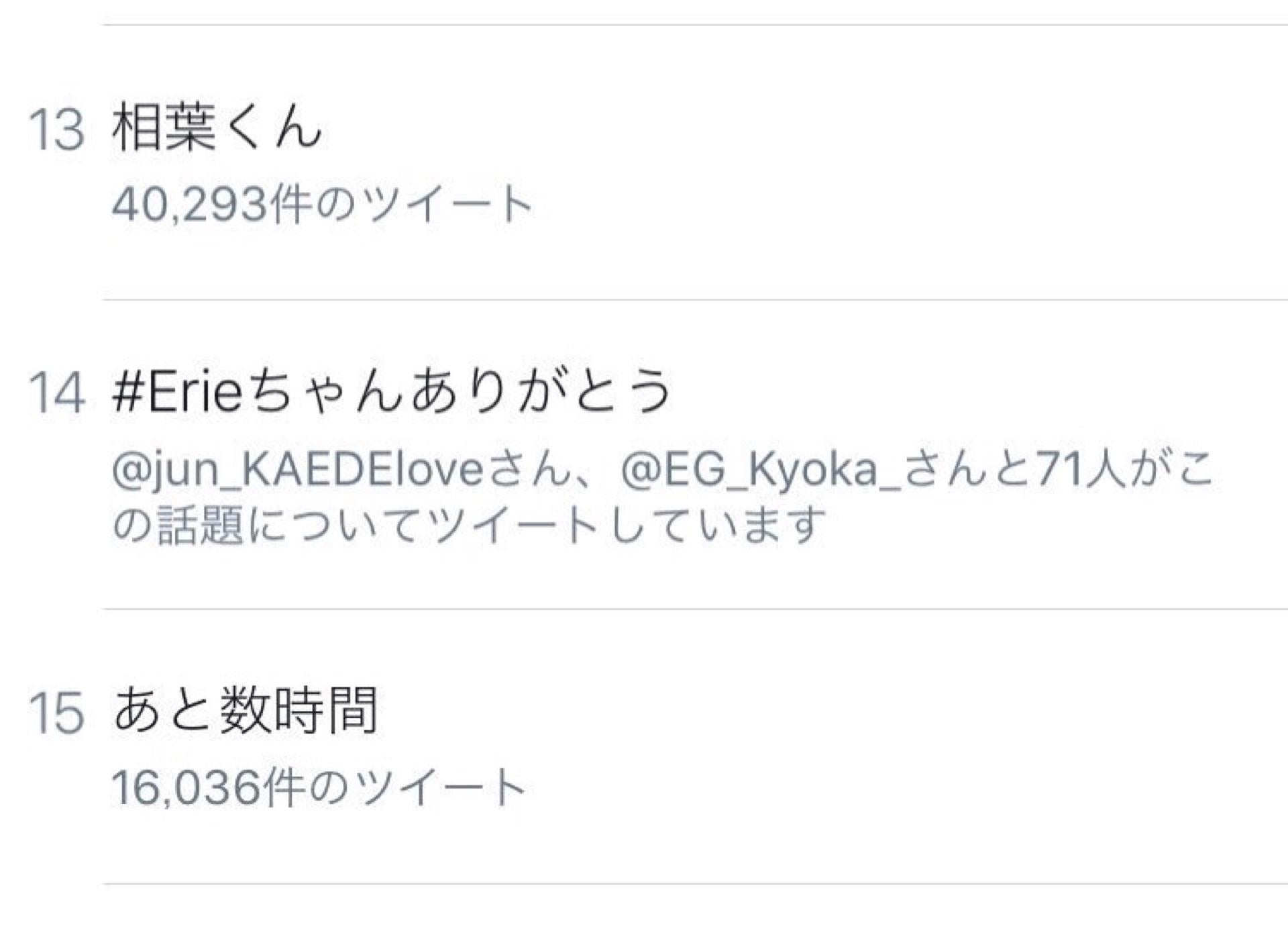Open the trend 相葉くん
Viewport: 1288px width, 945px height.
point(217,128)
